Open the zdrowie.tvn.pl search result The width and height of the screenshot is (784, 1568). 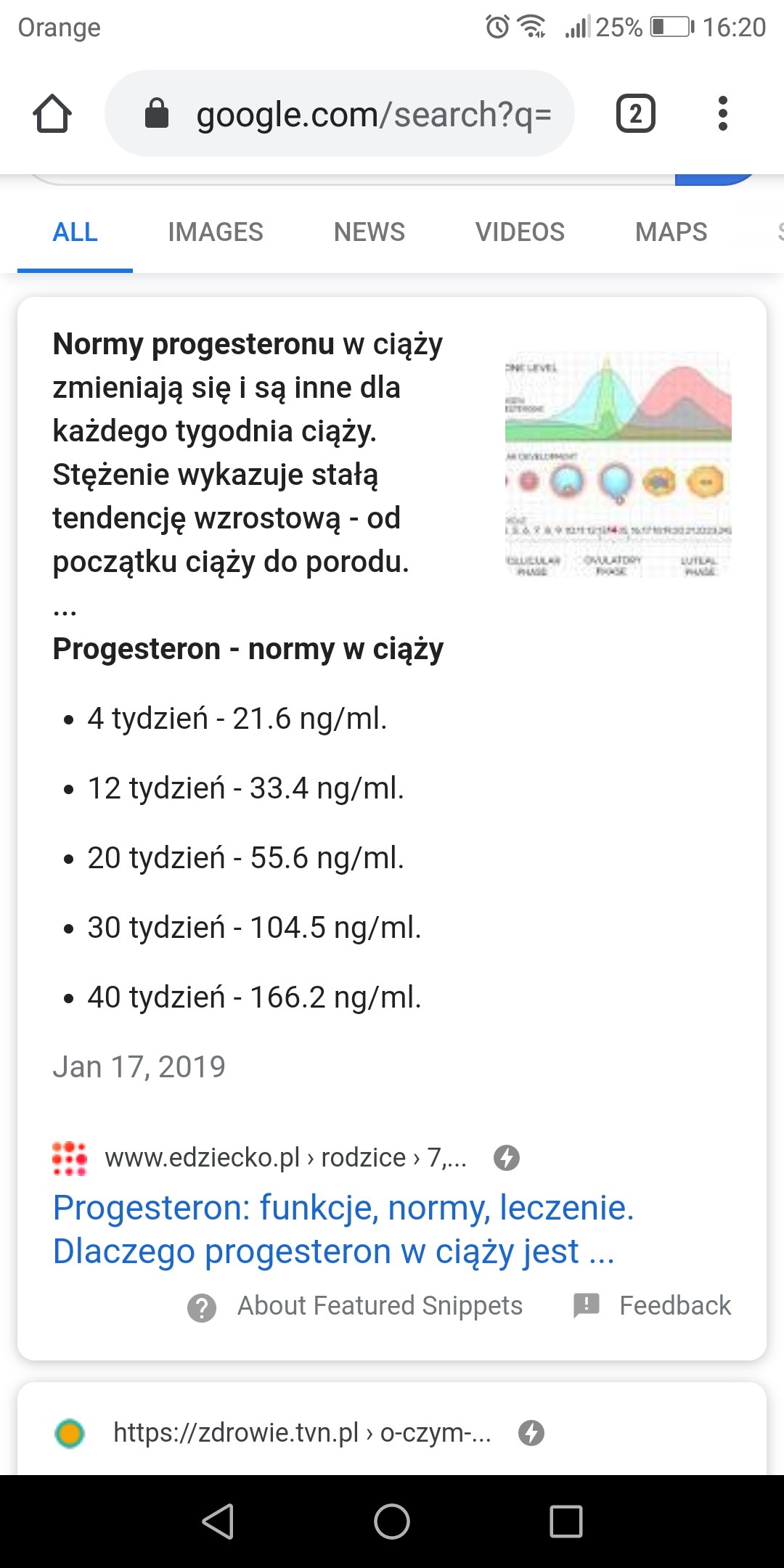coord(302,1432)
